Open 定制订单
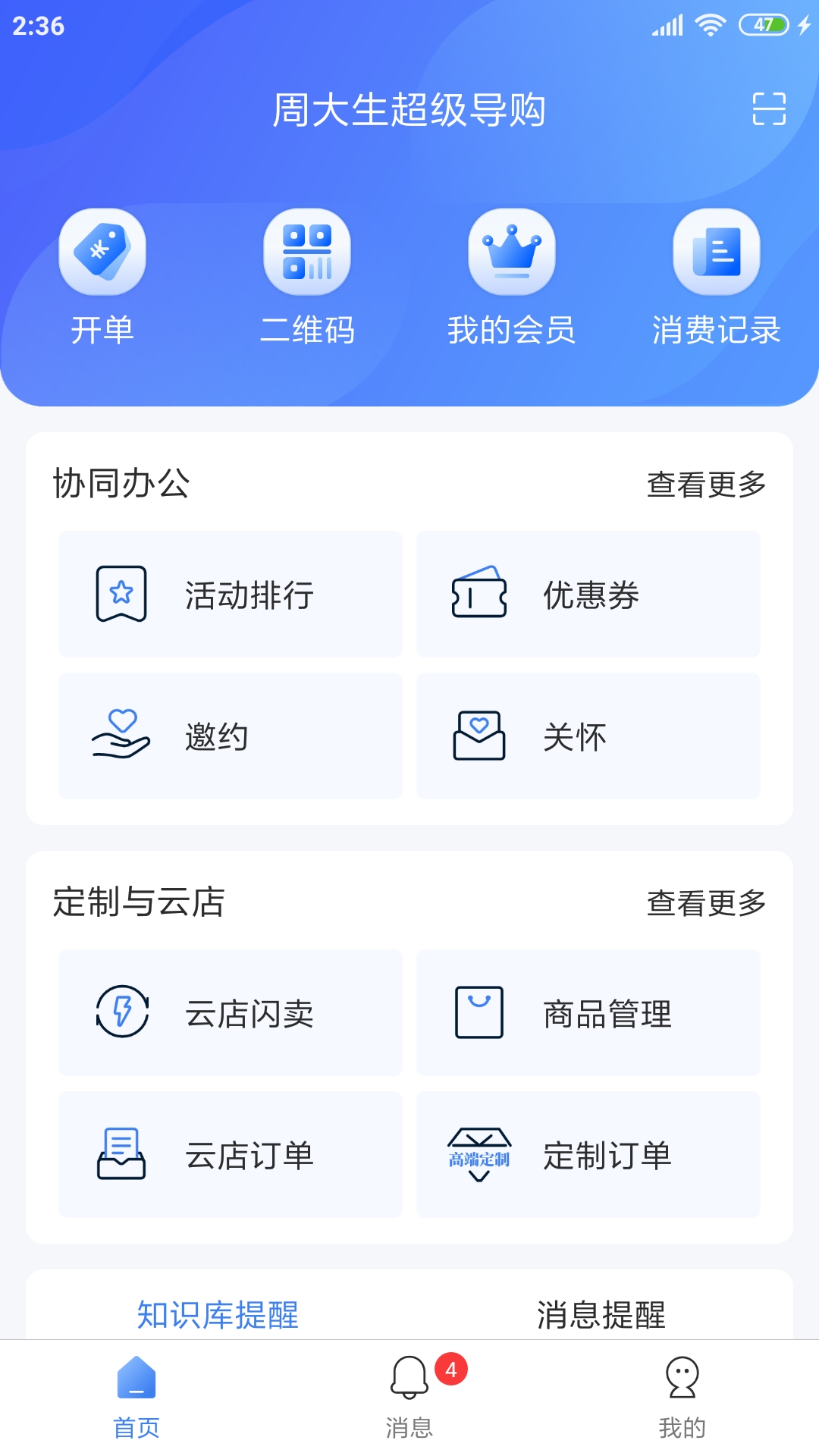The width and height of the screenshot is (819, 1456). (x=588, y=1155)
